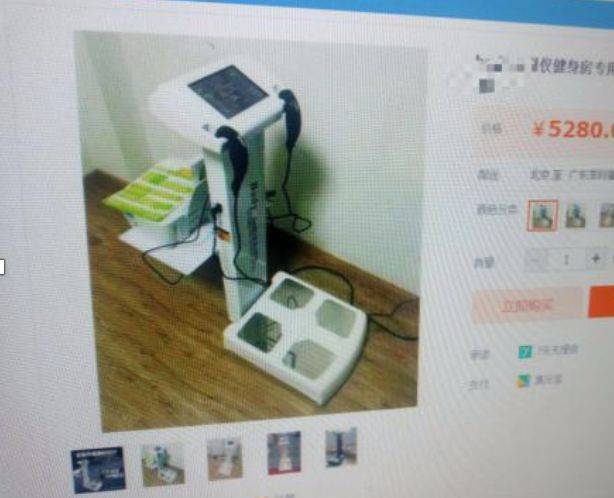Tap the quantity number field
The height and width of the screenshot is (498, 614).
[567, 260]
